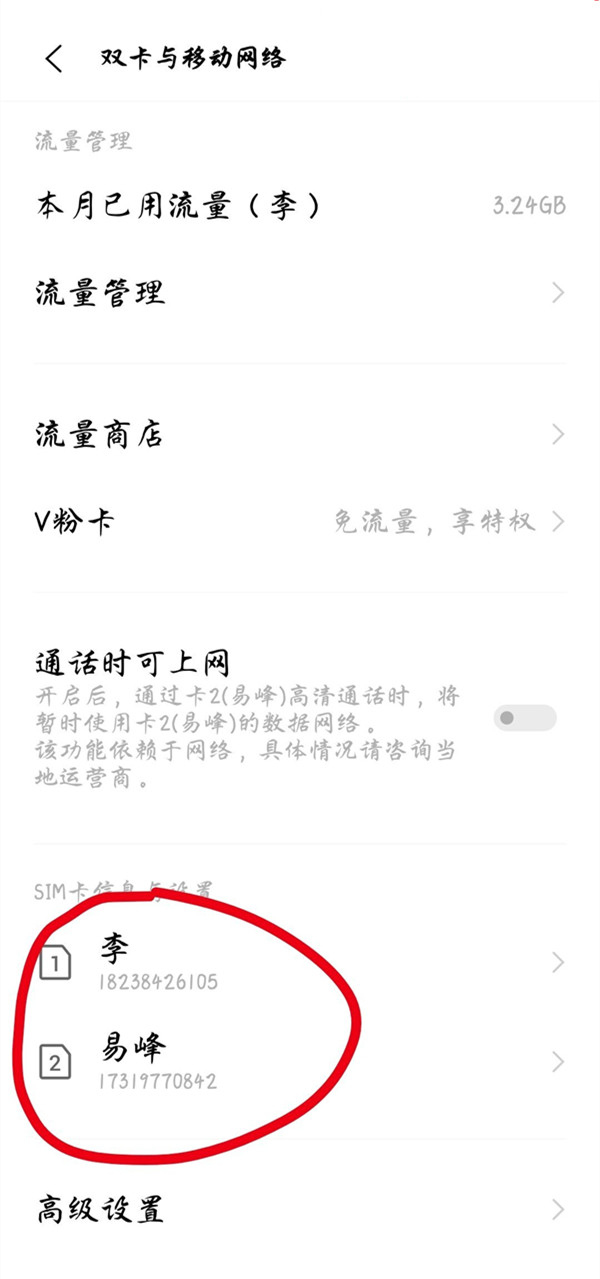Open SIM card 1 李 settings
Viewport: 600px width, 1279px height.
point(300,963)
